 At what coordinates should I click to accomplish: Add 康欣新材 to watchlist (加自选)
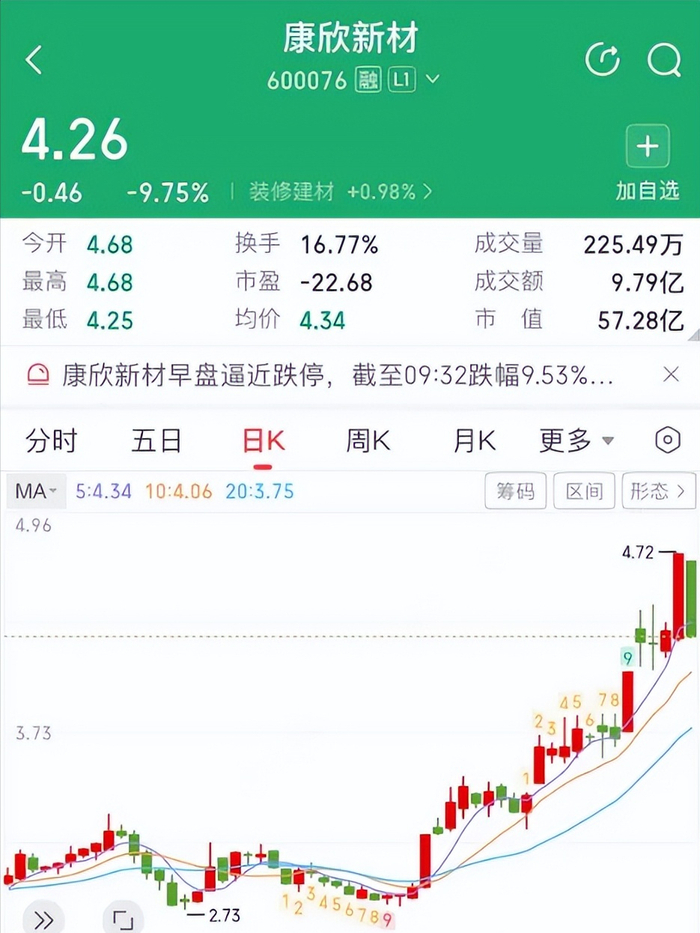point(647,163)
